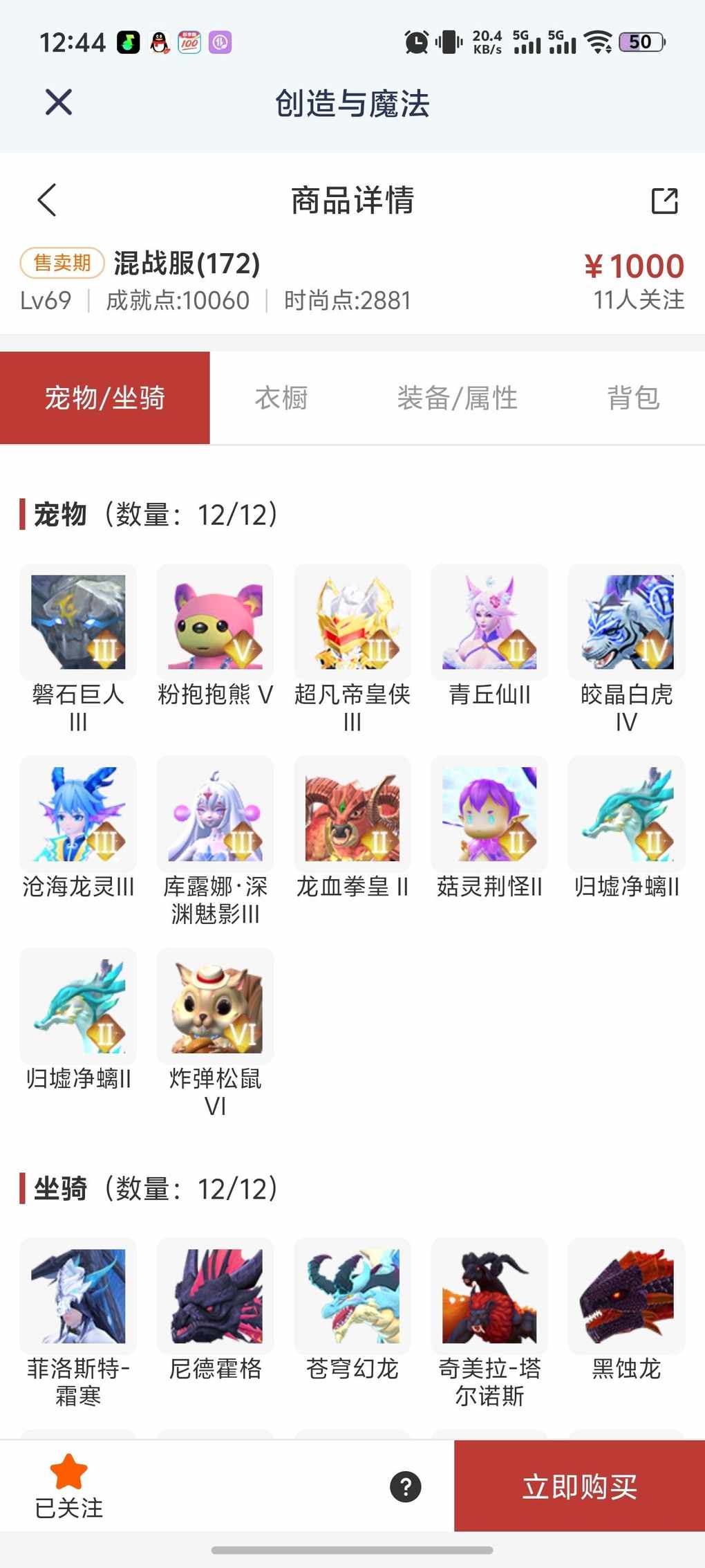The image size is (705, 1568).
Task: Share this listing via the share icon
Action: tap(664, 201)
